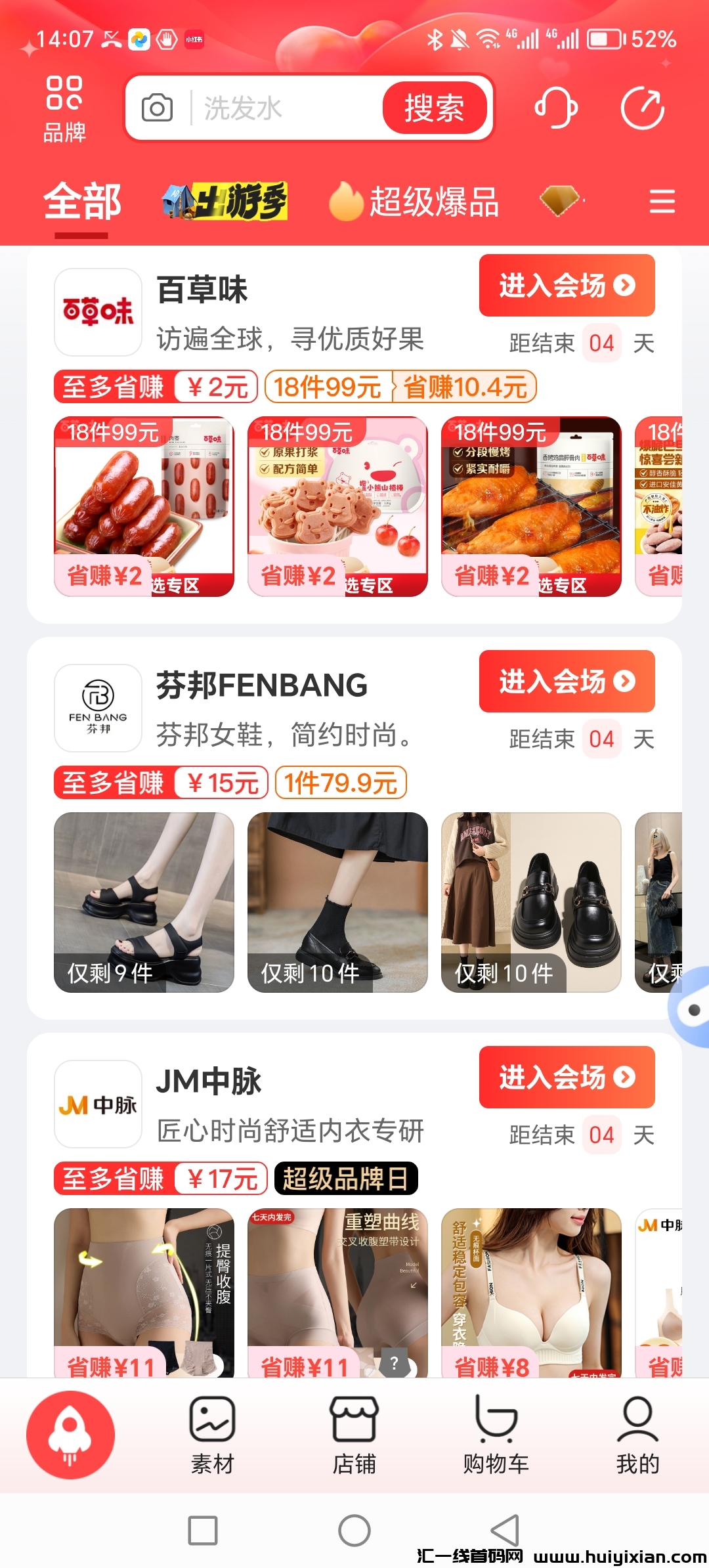Screen dimensions: 709x1568
Task: Tap the camera icon in search box
Action: (x=158, y=108)
